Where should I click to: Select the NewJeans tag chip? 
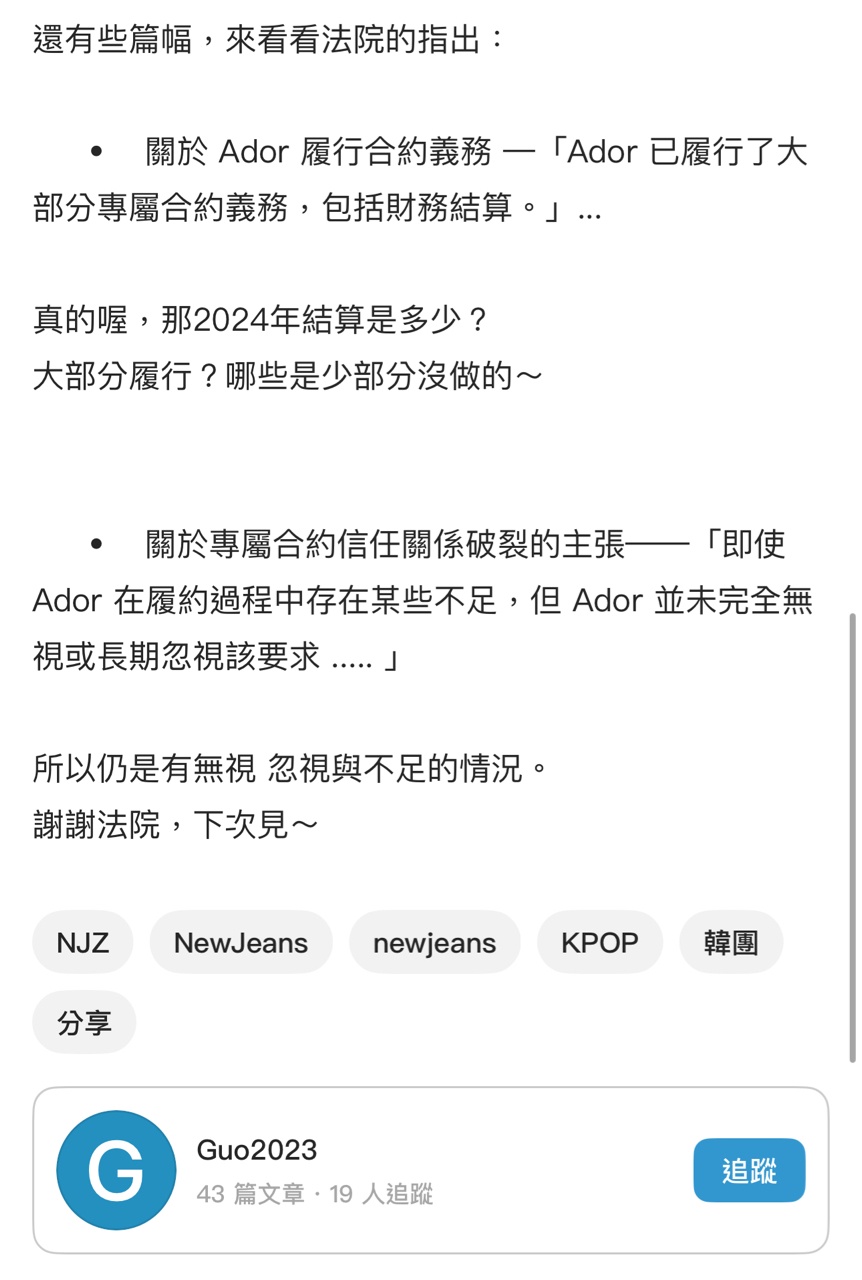[x=241, y=943]
